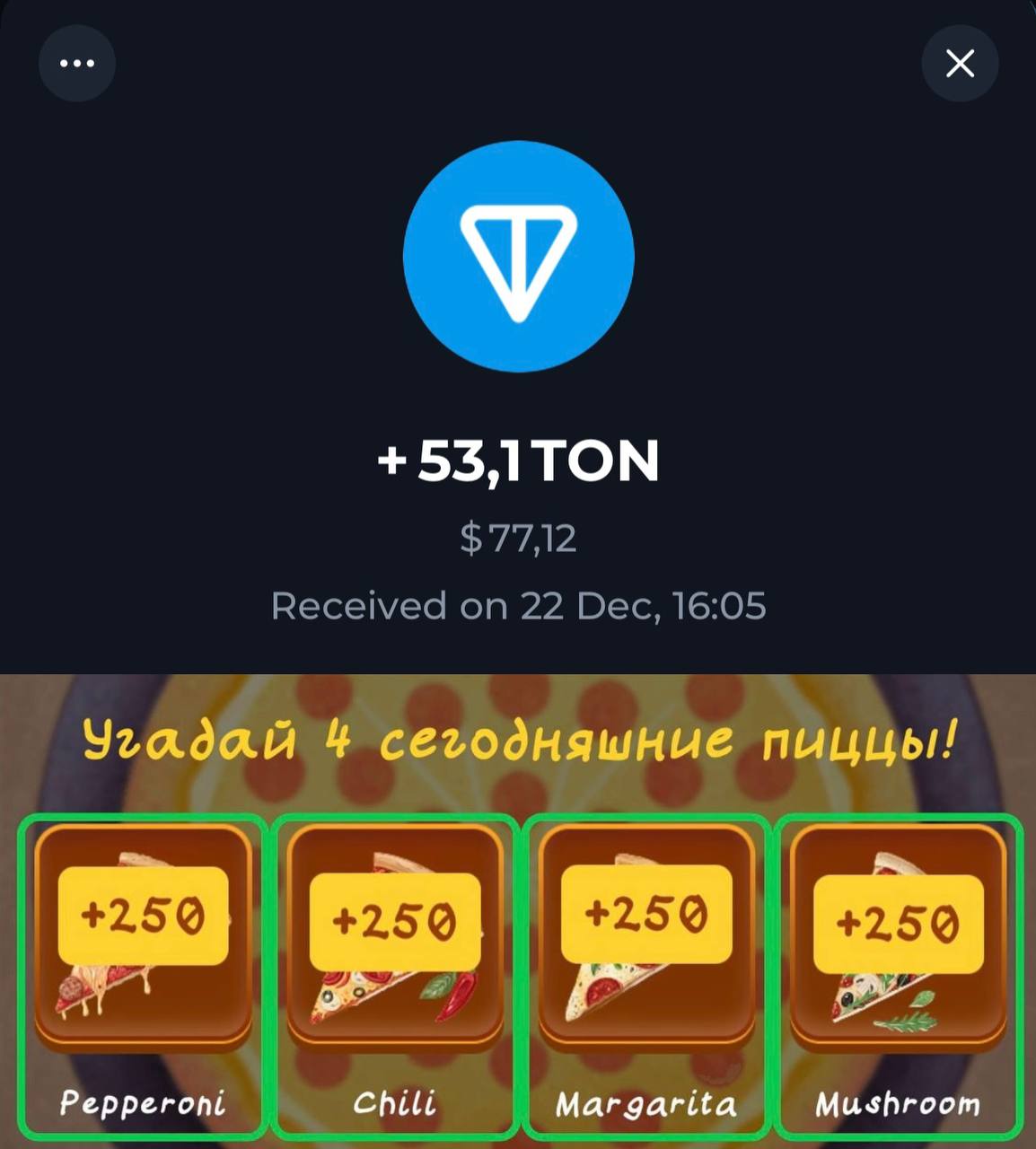The image size is (1036, 1149).
Task: Select the Pepperoni label tab
Action: click(144, 1105)
